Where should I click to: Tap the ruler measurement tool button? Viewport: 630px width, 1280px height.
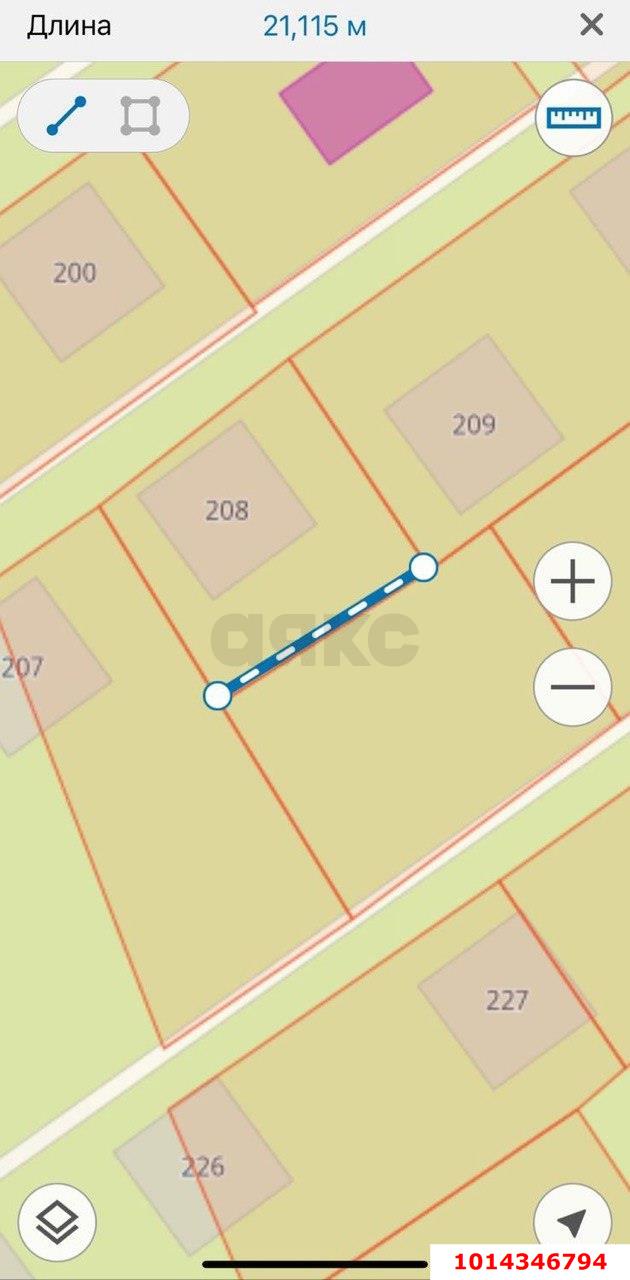[573, 117]
